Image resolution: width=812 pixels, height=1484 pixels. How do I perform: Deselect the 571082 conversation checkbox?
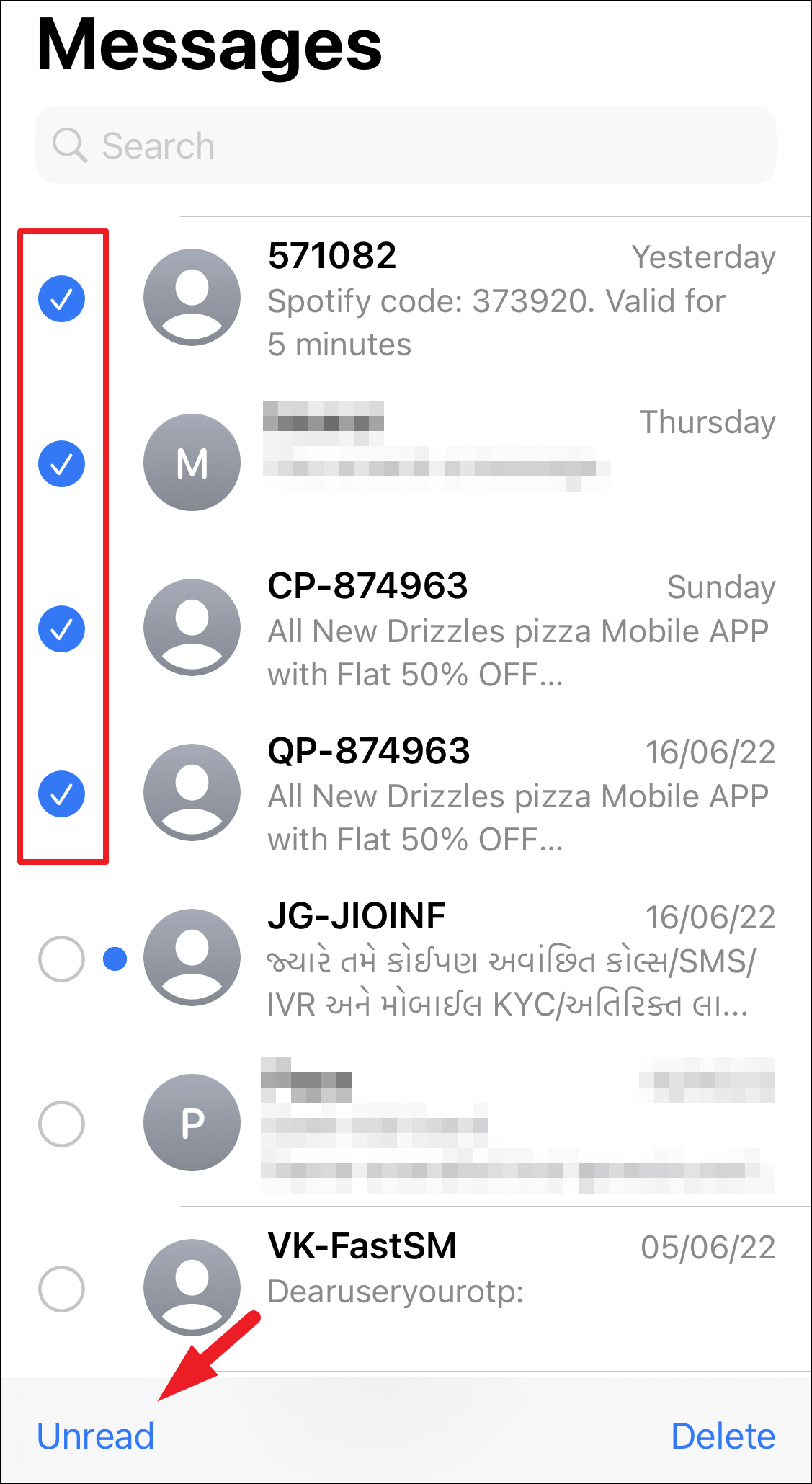point(61,298)
